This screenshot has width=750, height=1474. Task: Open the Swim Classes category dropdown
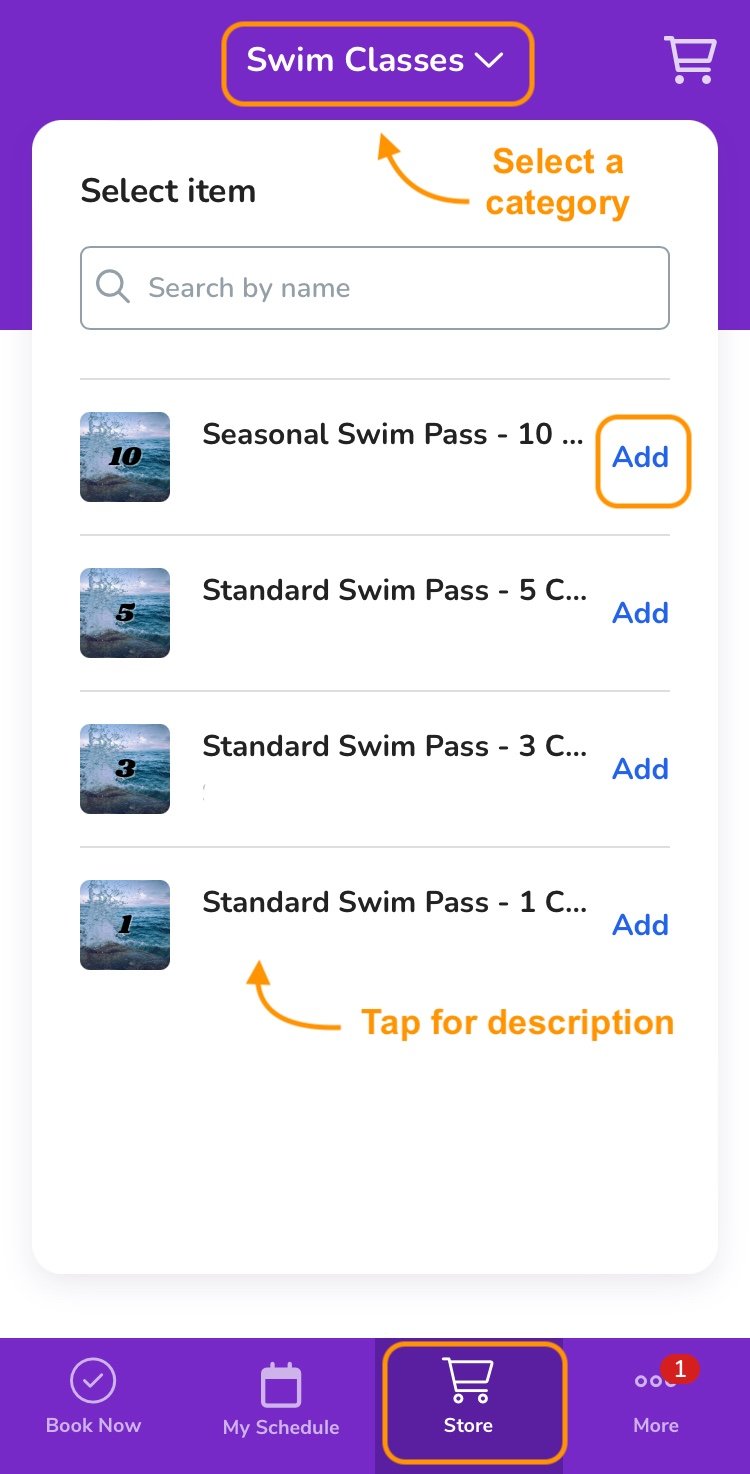coord(376,62)
